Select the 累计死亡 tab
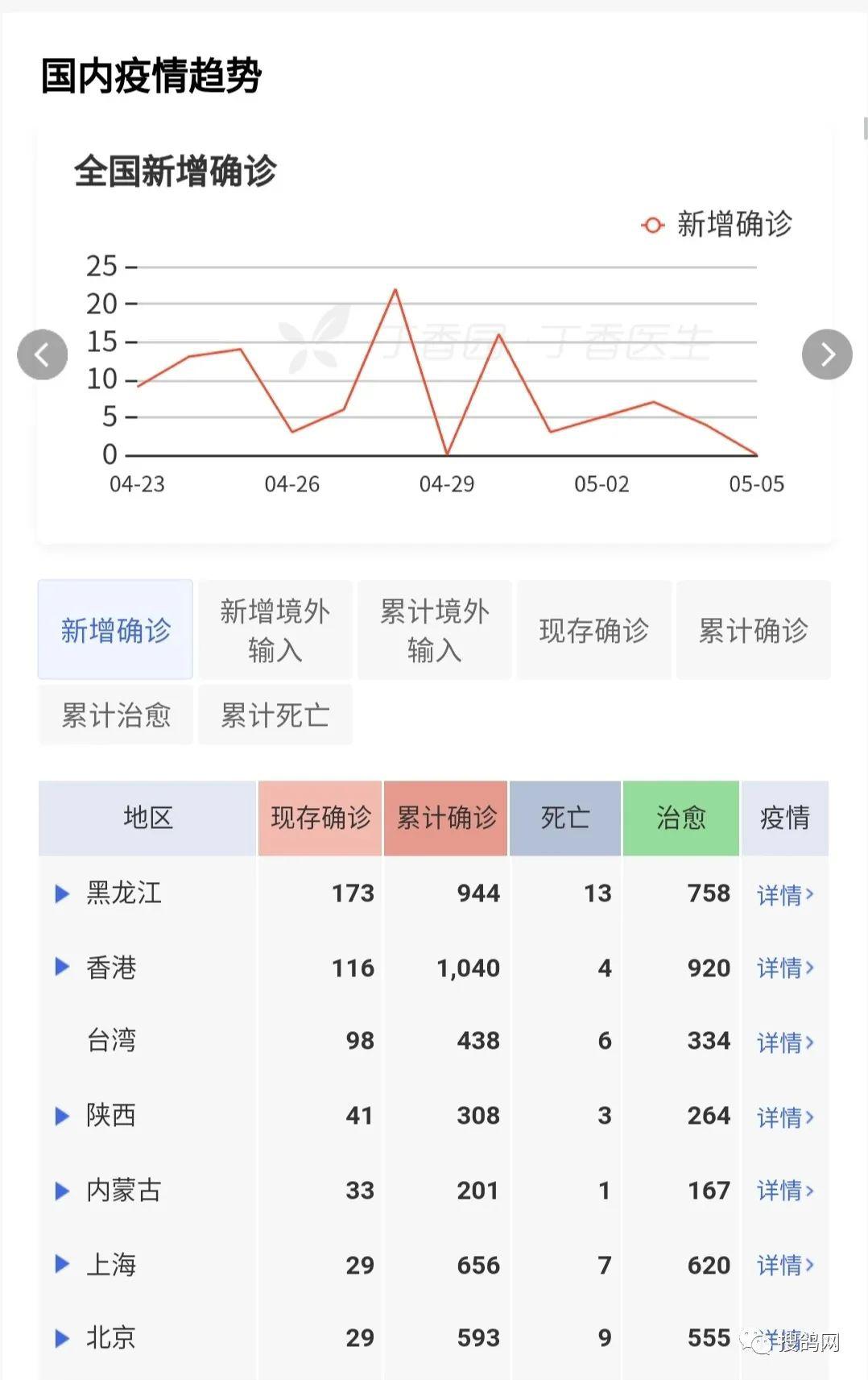Image resolution: width=868 pixels, height=1380 pixels. (275, 715)
